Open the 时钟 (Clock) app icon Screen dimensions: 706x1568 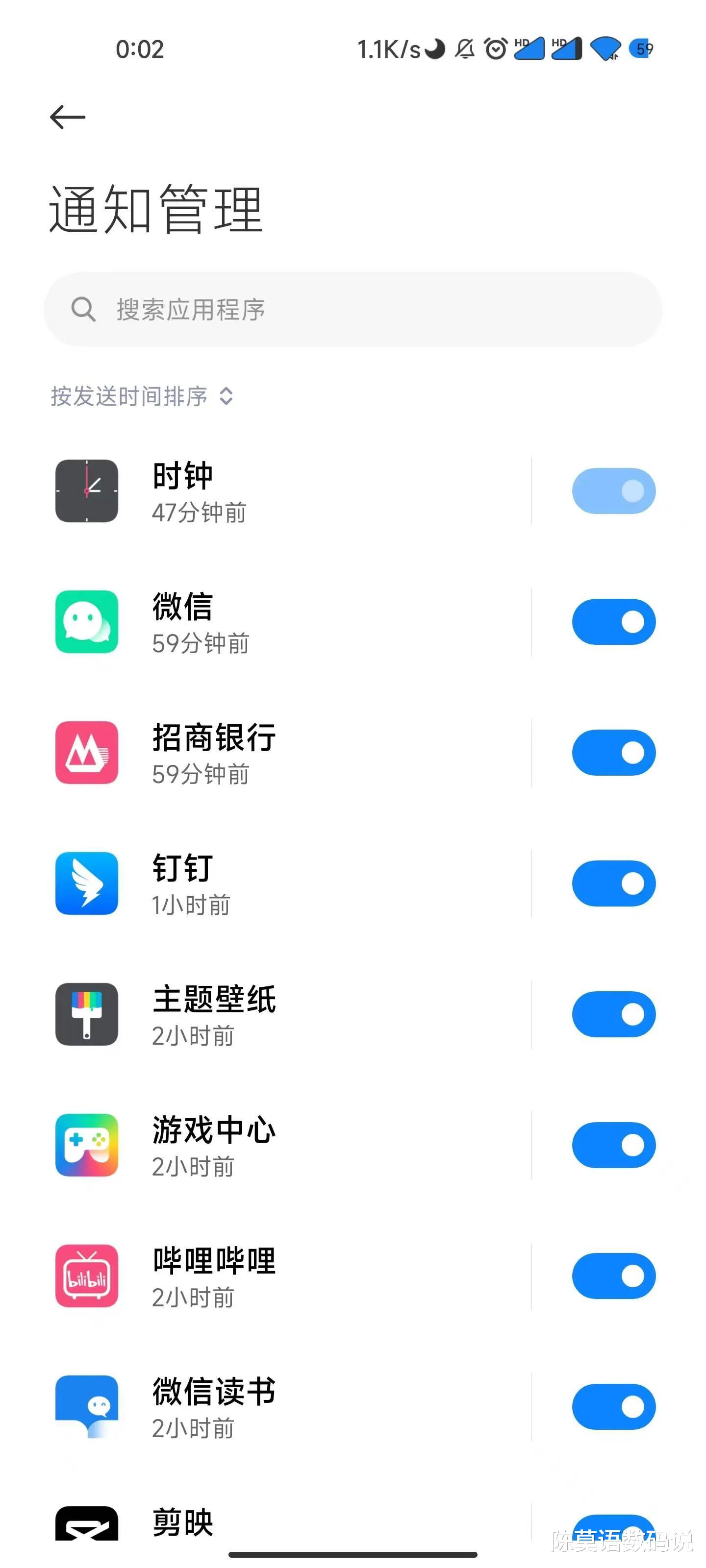pos(86,491)
